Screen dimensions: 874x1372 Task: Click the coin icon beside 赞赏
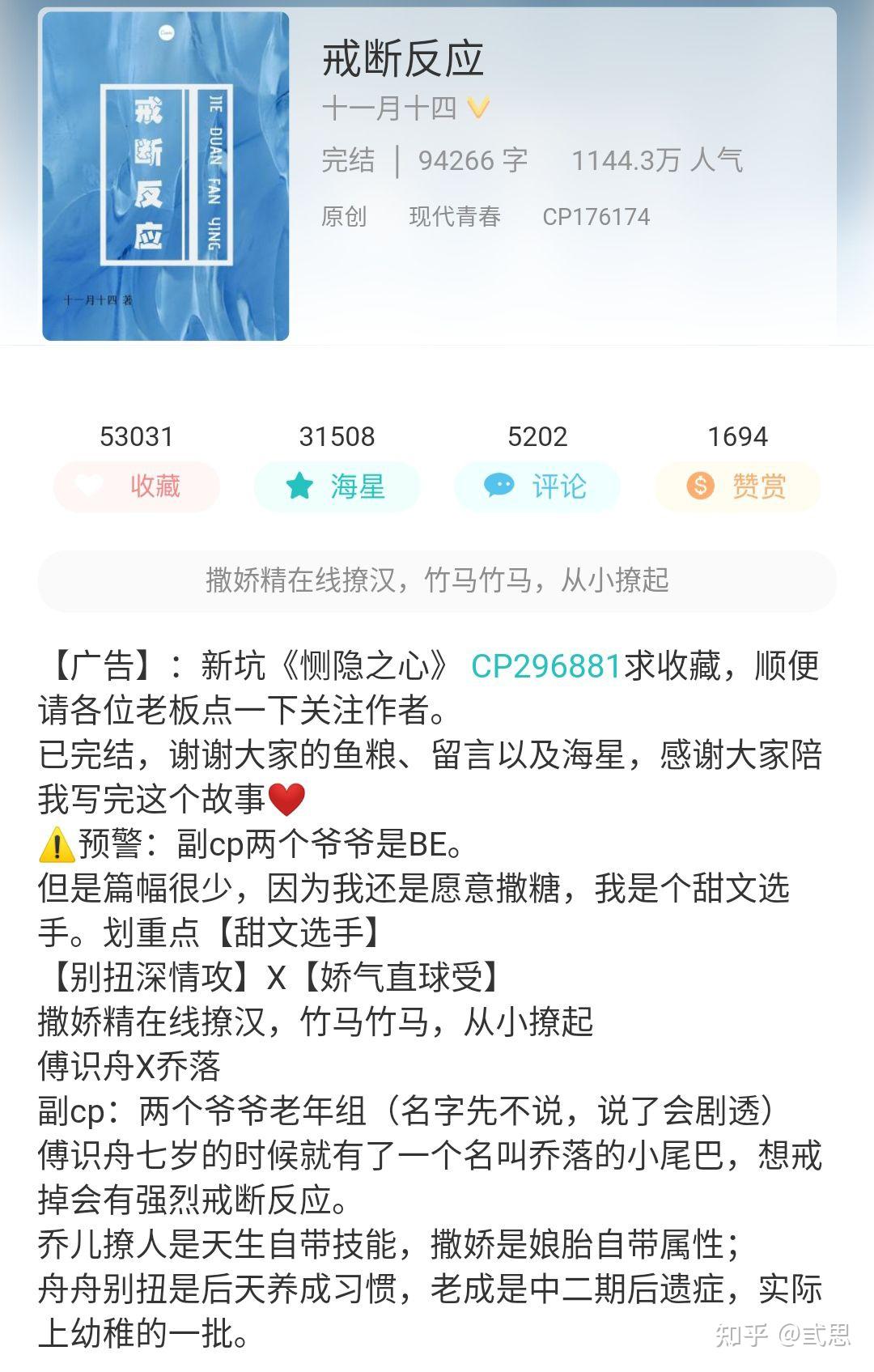(x=699, y=486)
